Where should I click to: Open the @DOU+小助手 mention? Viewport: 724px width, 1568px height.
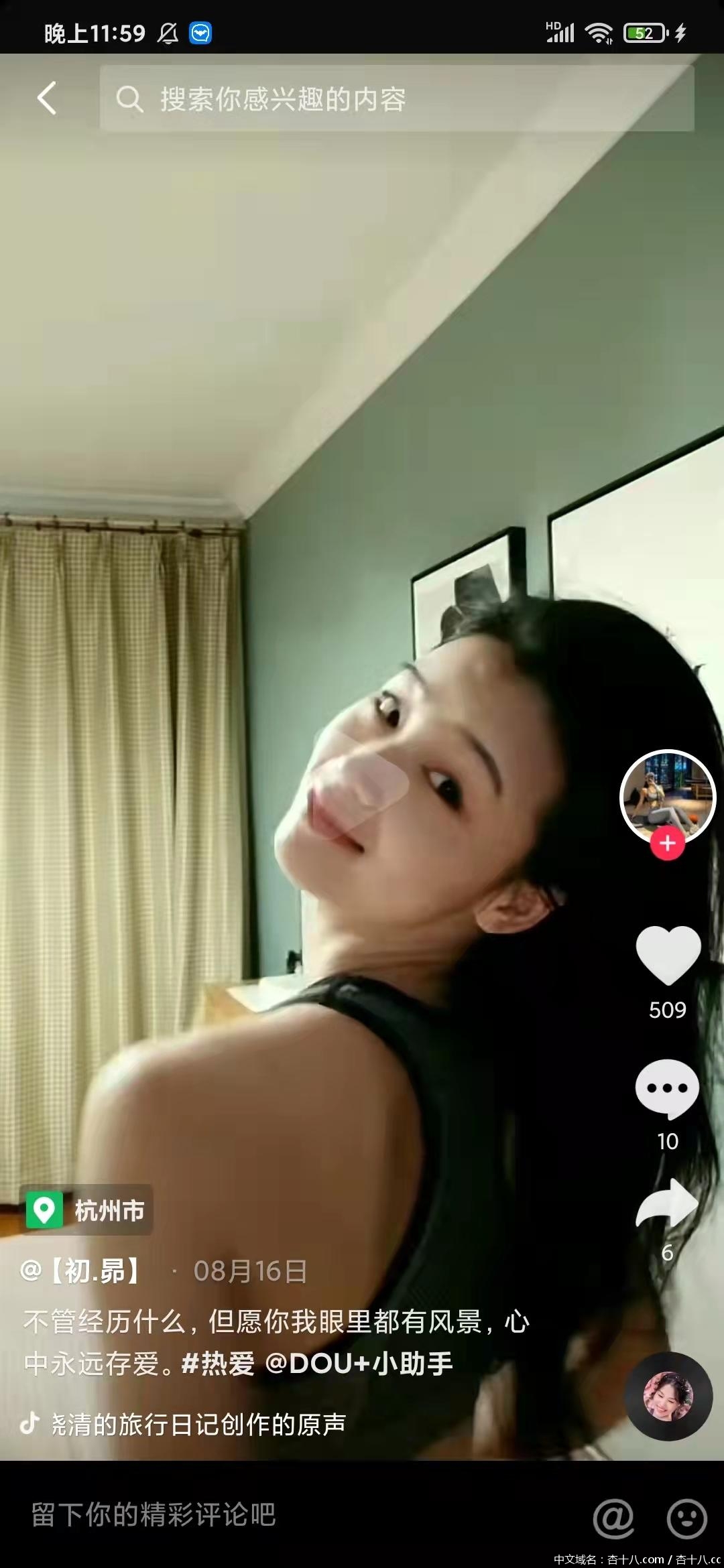359,1363
